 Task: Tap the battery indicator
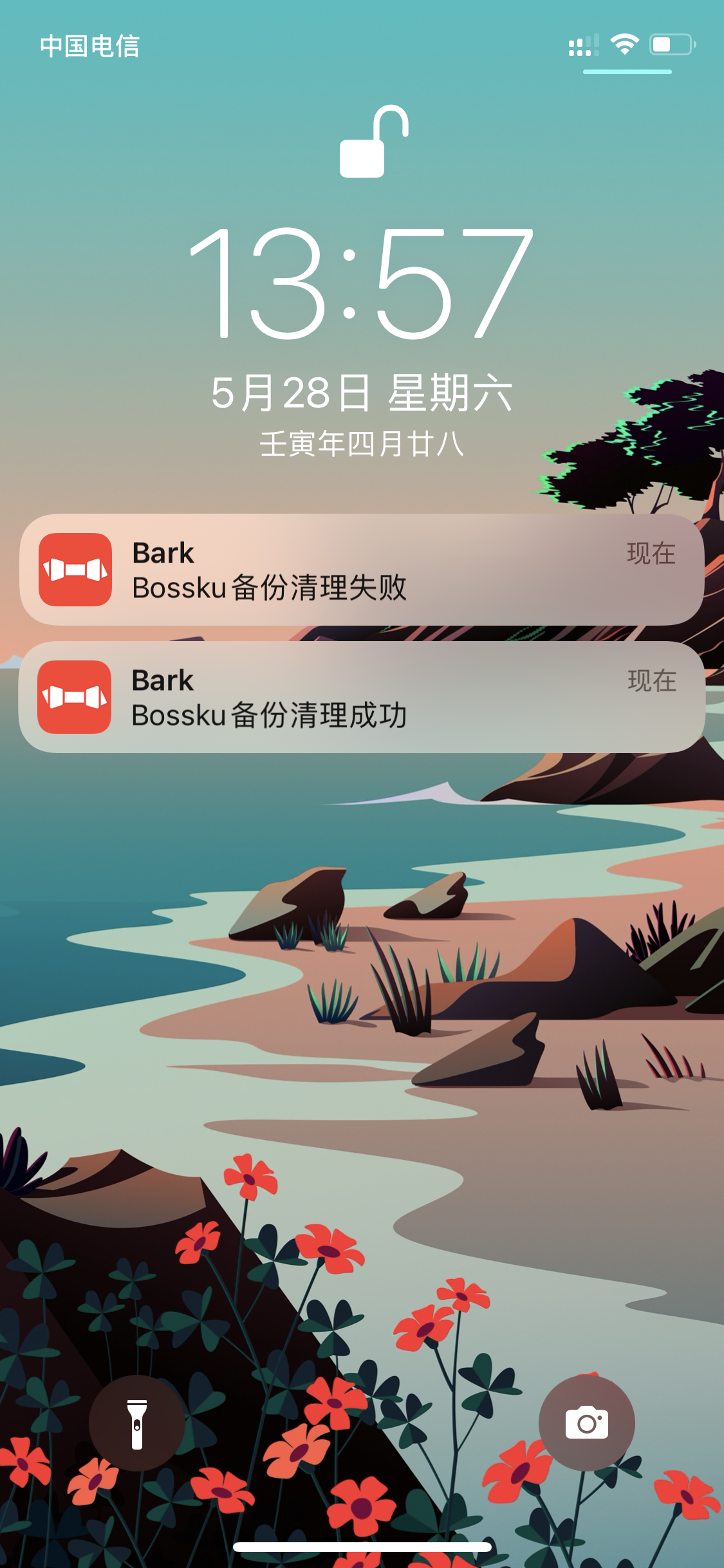670,44
